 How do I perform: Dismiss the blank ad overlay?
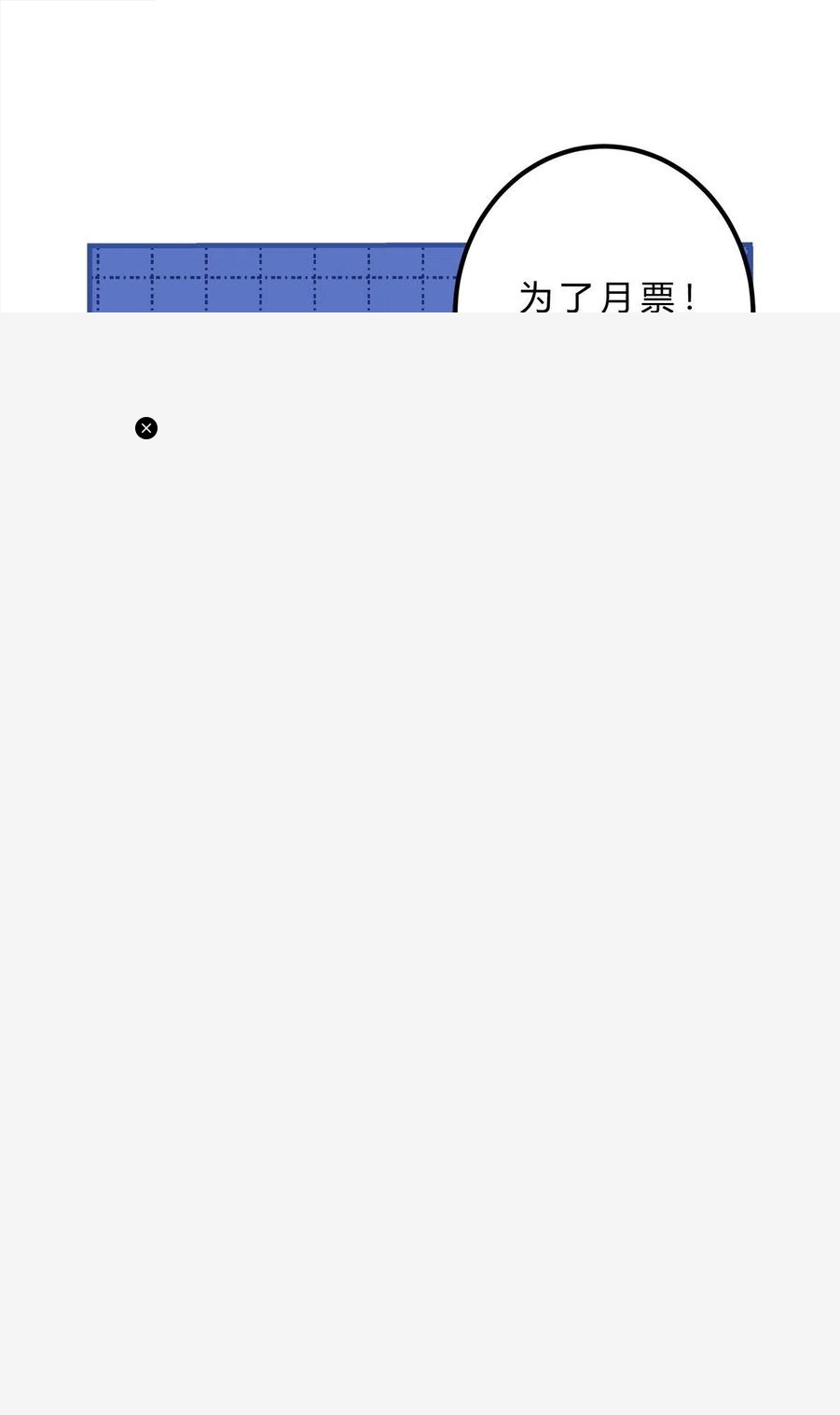(146, 428)
